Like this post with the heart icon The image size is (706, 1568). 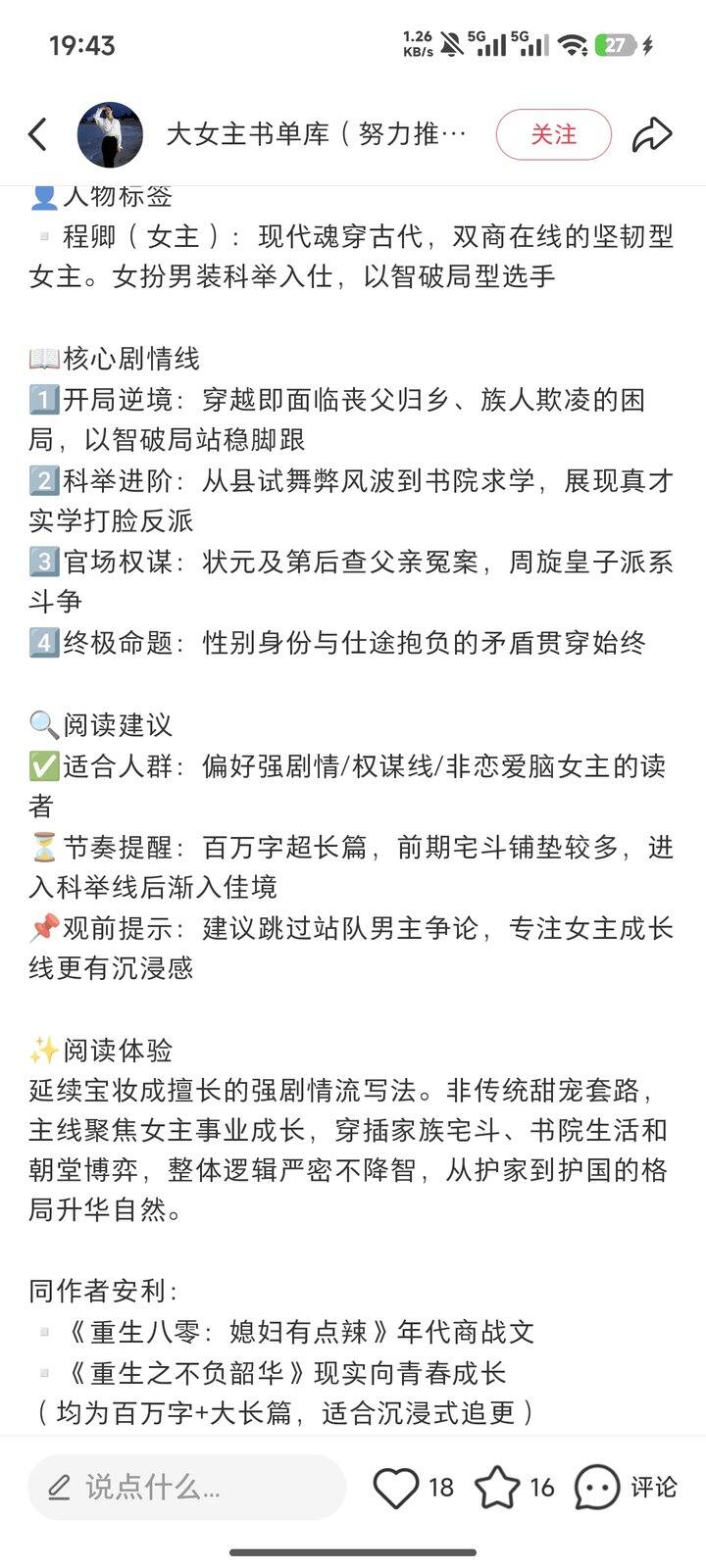pos(396,1488)
